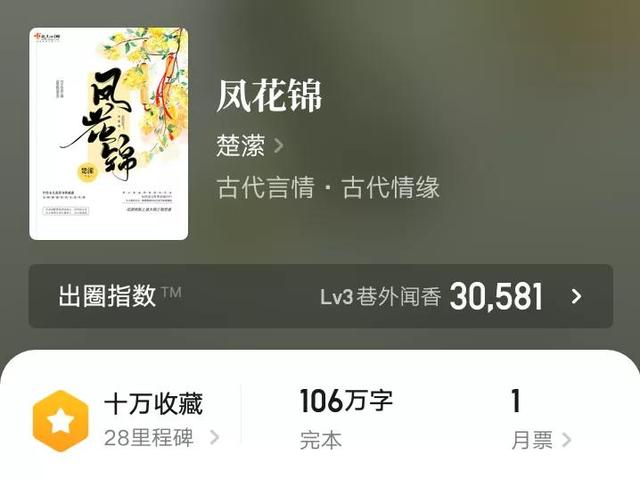The image size is (640, 480).
Task: Open author 楚潆's profile page
Action: coord(250,146)
